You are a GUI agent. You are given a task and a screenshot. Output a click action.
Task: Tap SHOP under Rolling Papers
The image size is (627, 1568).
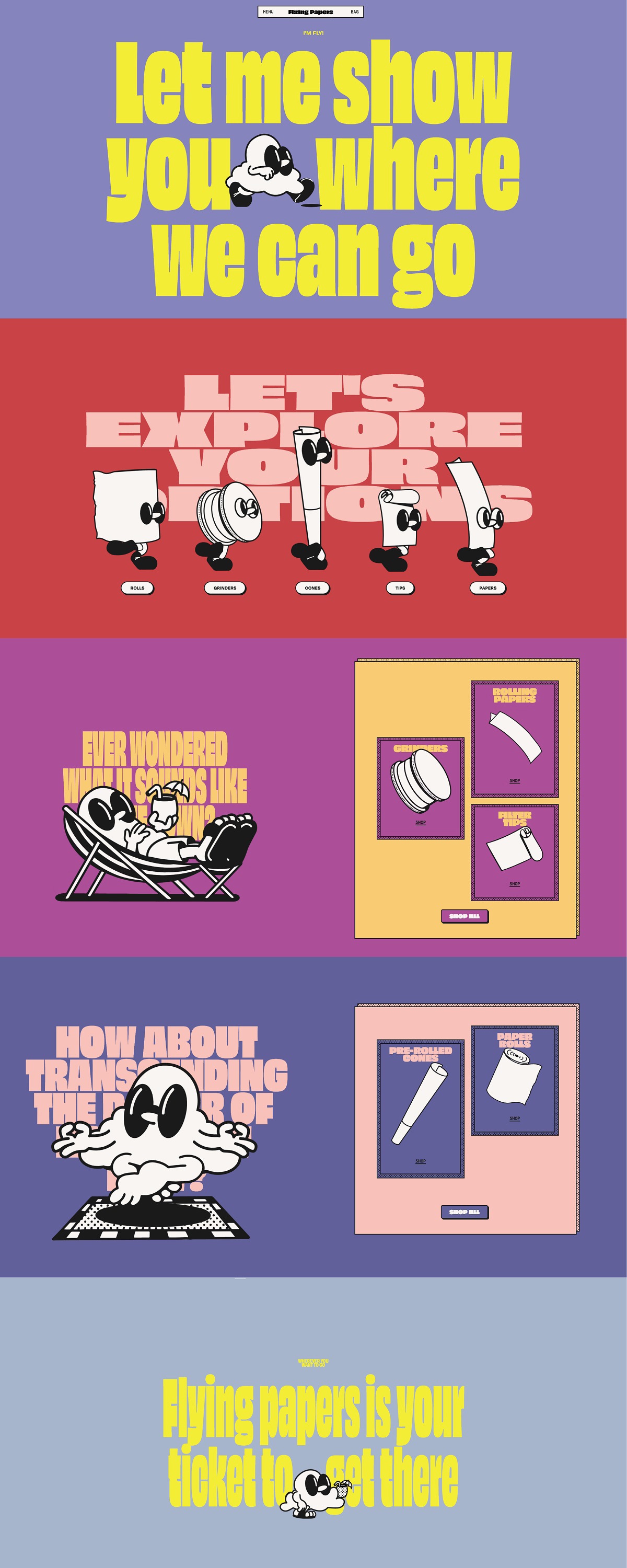click(514, 780)
